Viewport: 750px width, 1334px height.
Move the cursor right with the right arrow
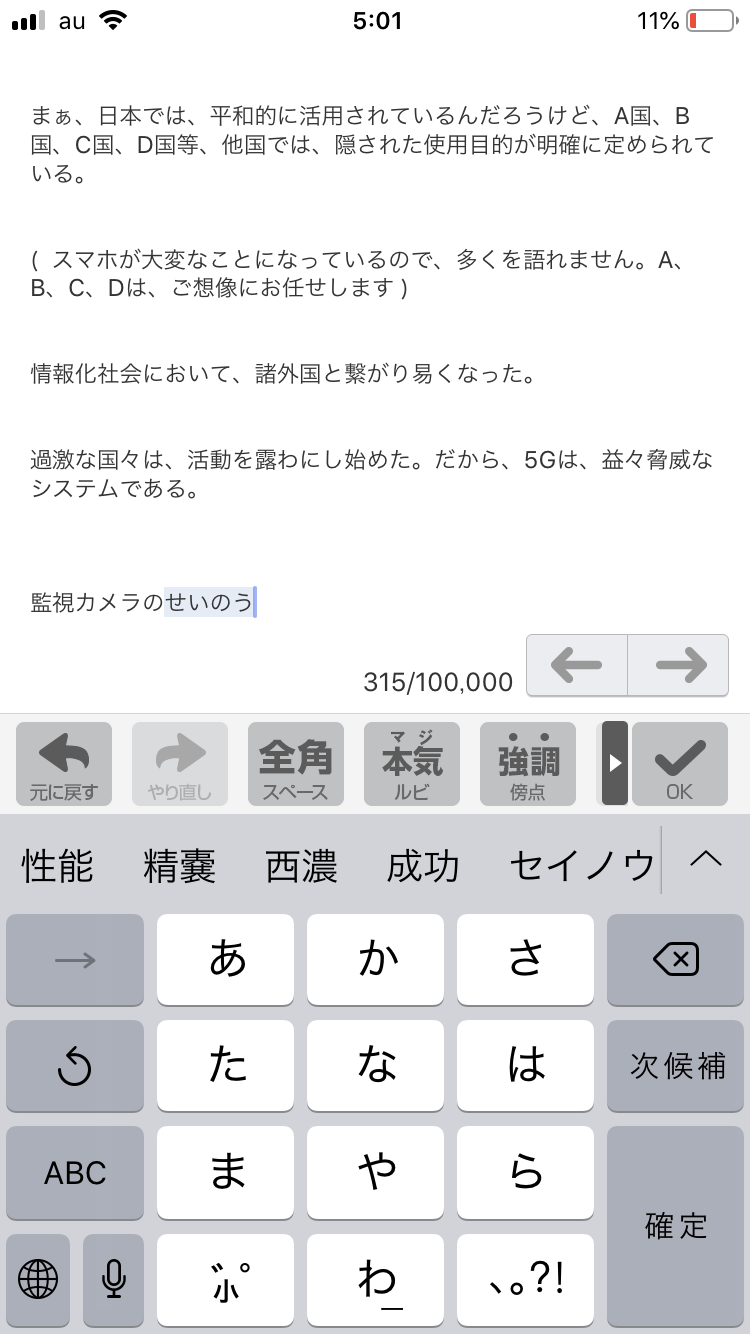coord(679,665)
